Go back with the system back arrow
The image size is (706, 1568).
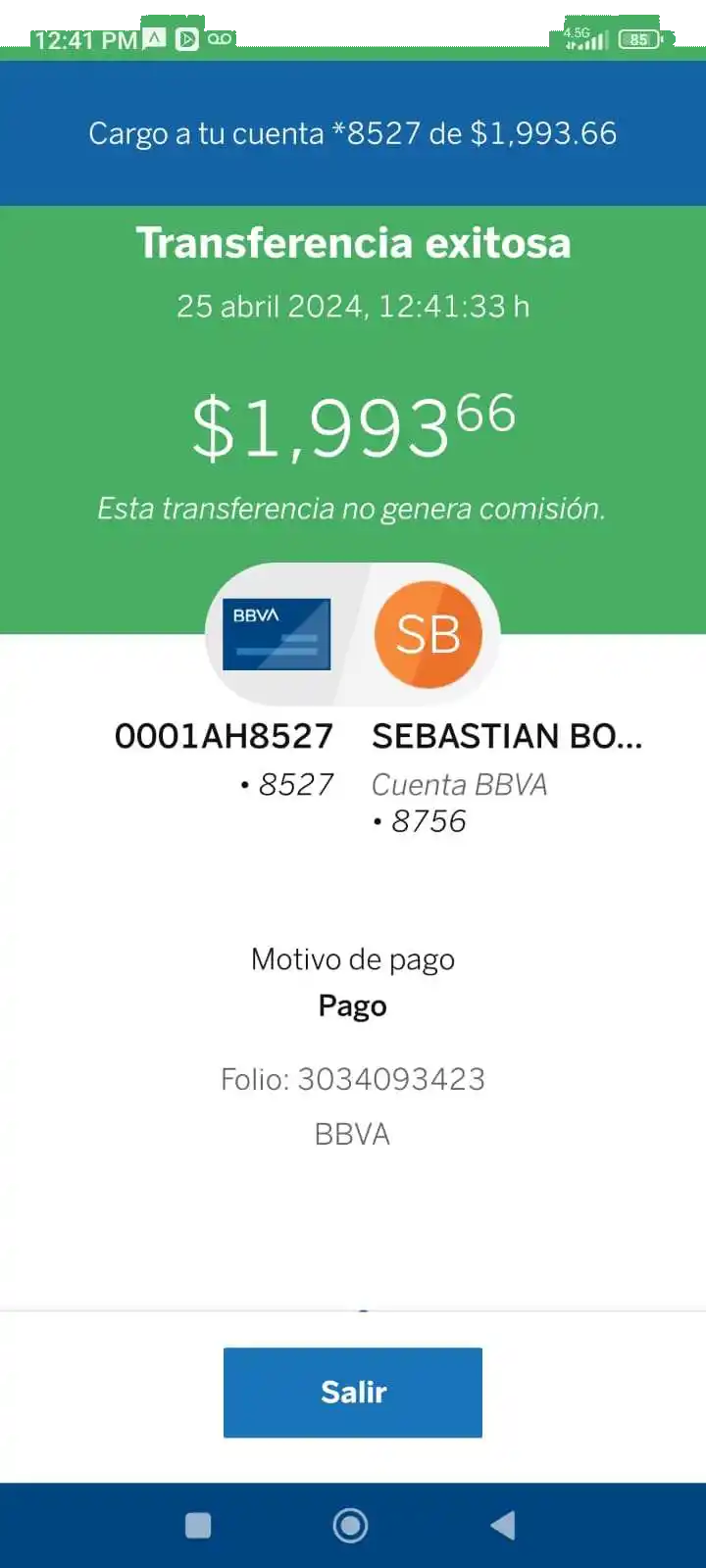coord(503,1525)
